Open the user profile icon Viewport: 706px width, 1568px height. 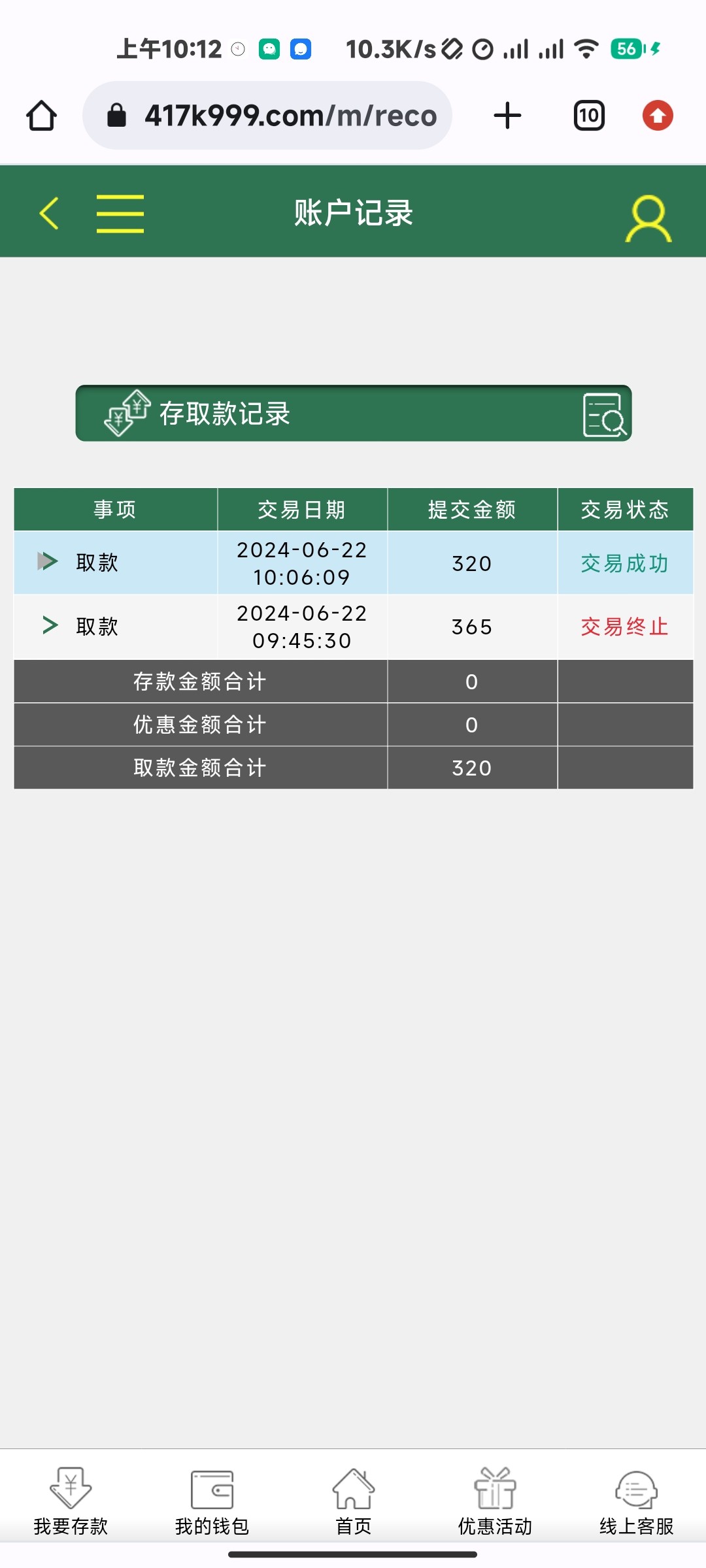coord(648,218)
